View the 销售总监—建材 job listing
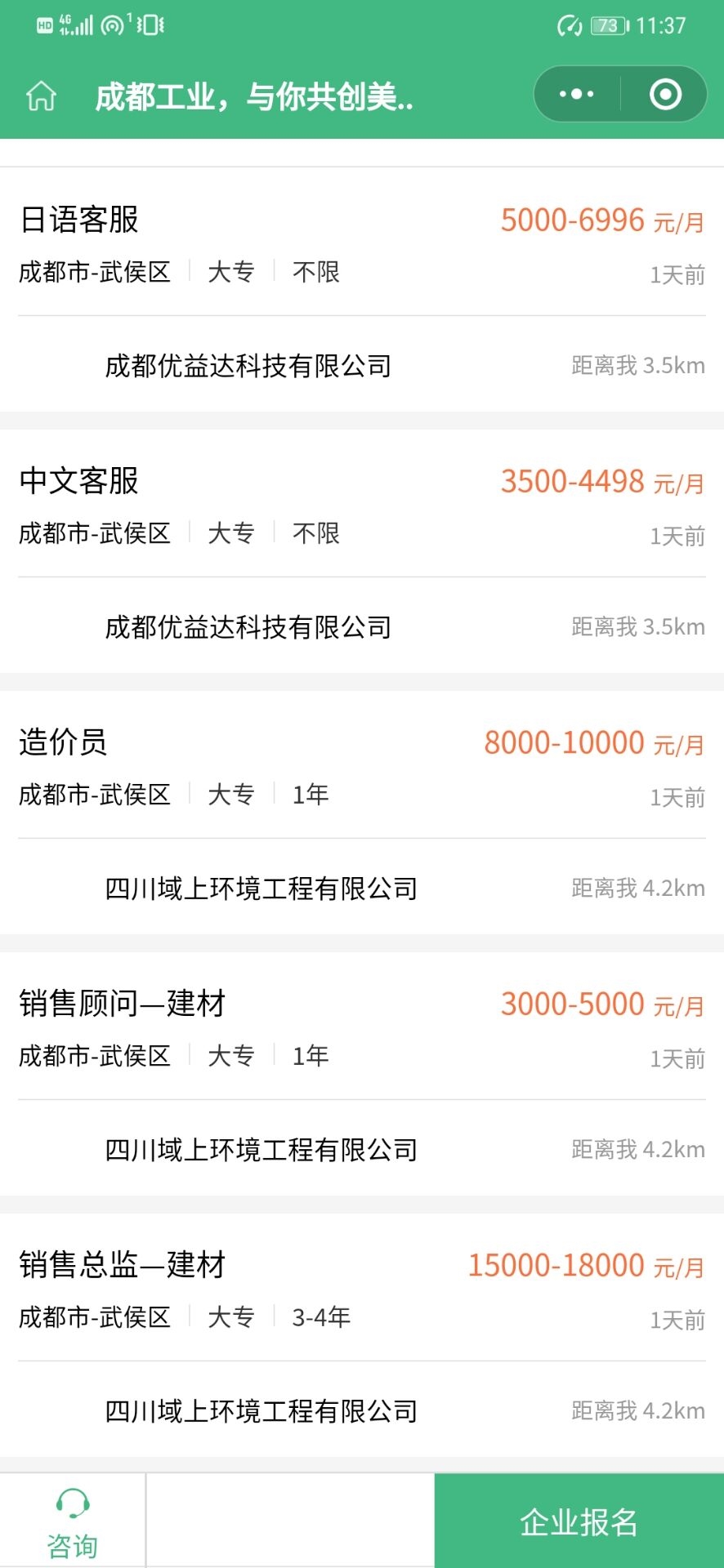 122,1265
